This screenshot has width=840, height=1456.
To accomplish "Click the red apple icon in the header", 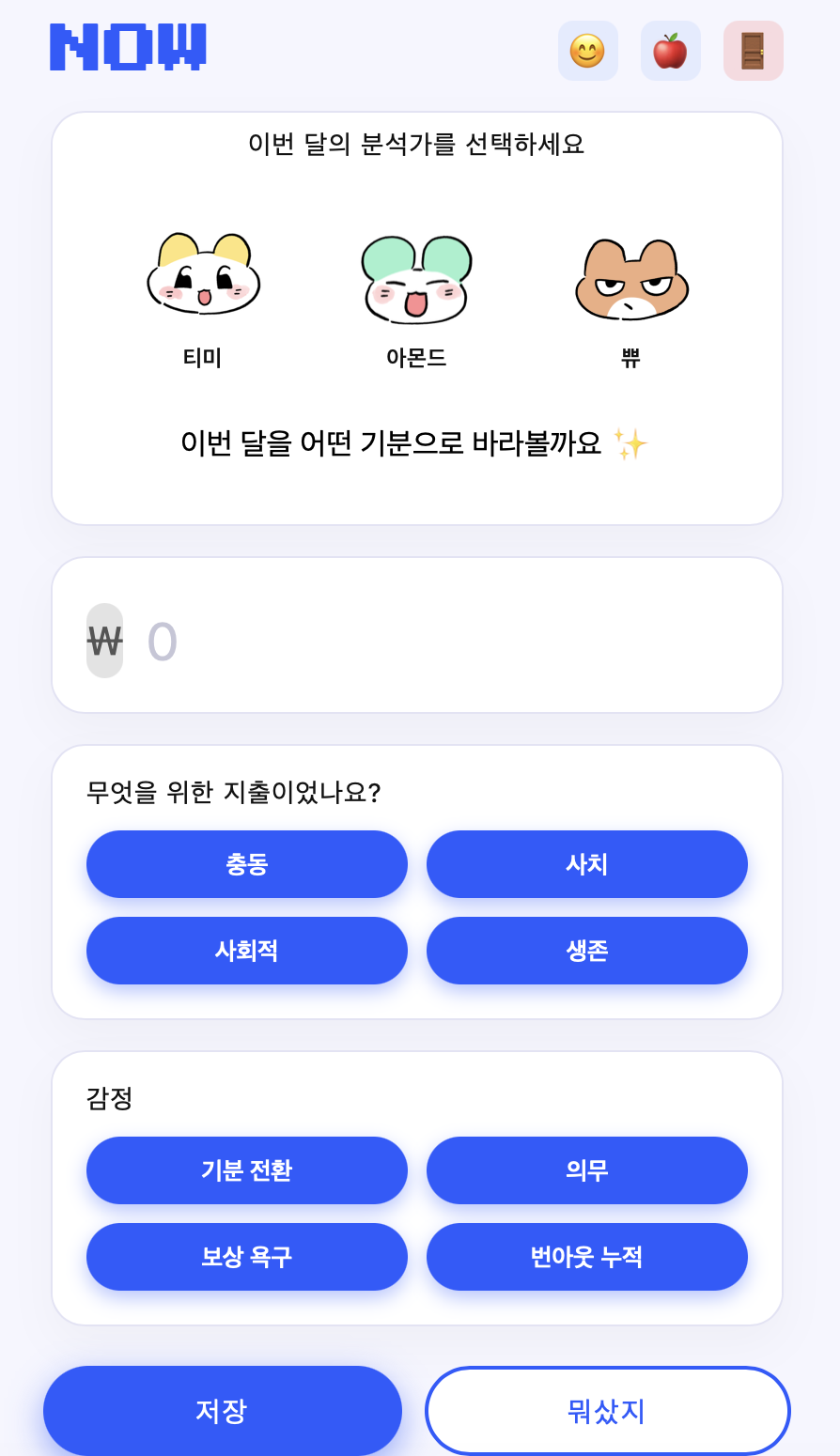I will tap(670, 51).
